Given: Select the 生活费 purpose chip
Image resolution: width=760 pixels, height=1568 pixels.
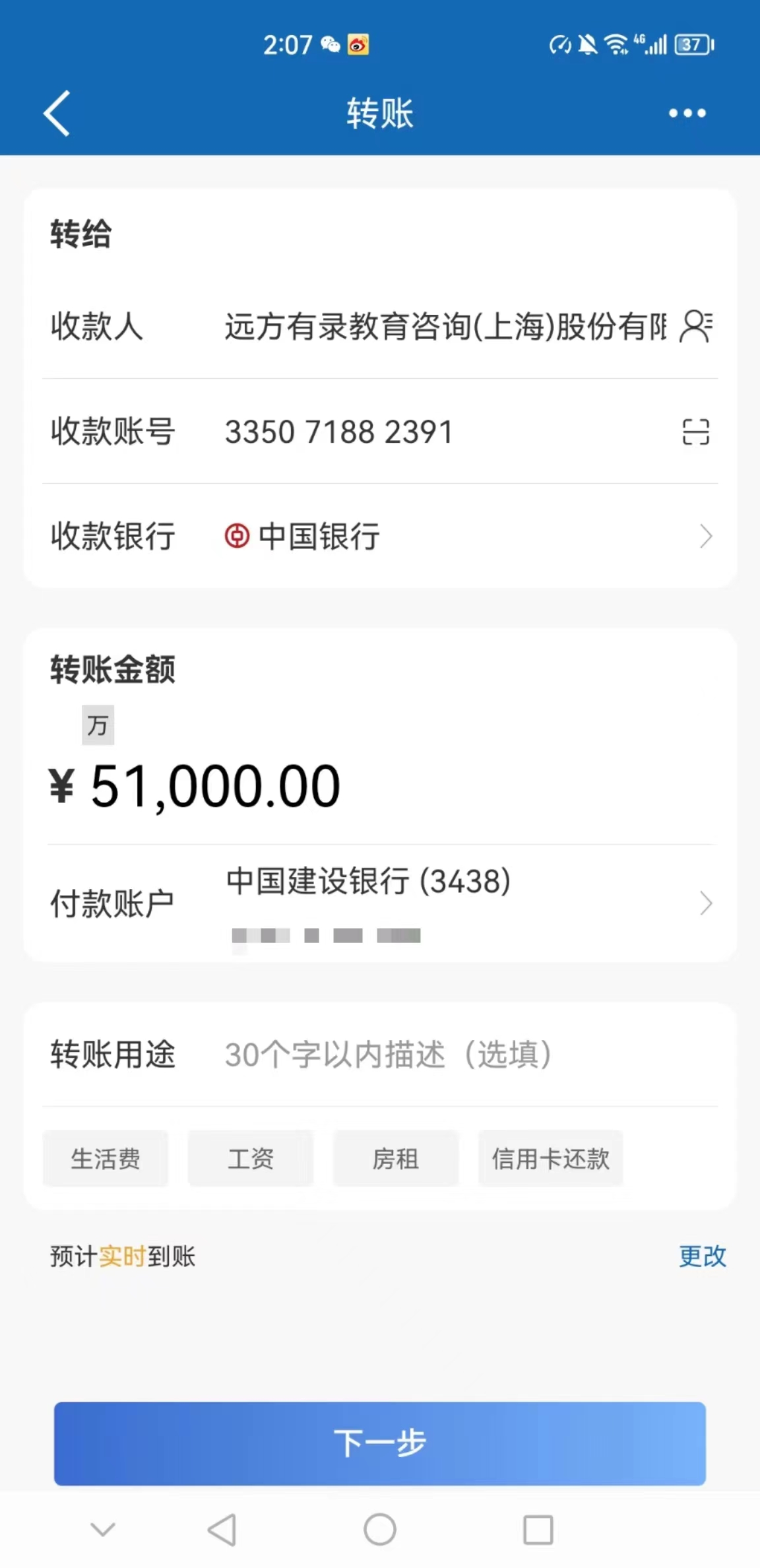Looking at the screenshot, I should click(x=106, y=1158).
